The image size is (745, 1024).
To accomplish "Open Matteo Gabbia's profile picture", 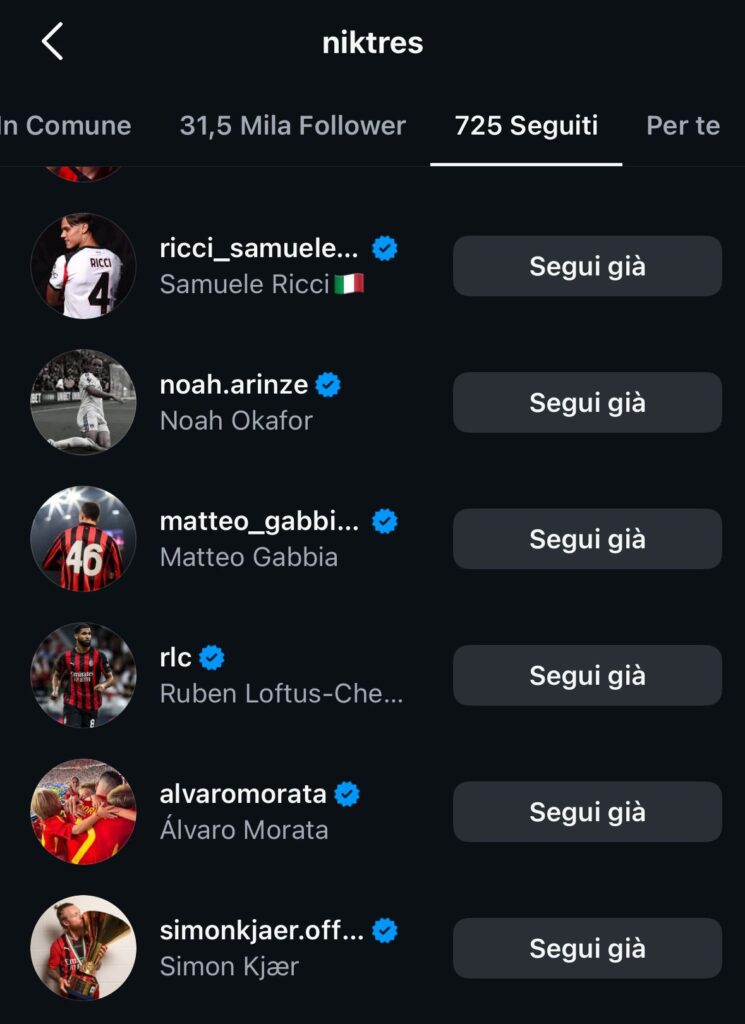I will [x=83, y=538].
